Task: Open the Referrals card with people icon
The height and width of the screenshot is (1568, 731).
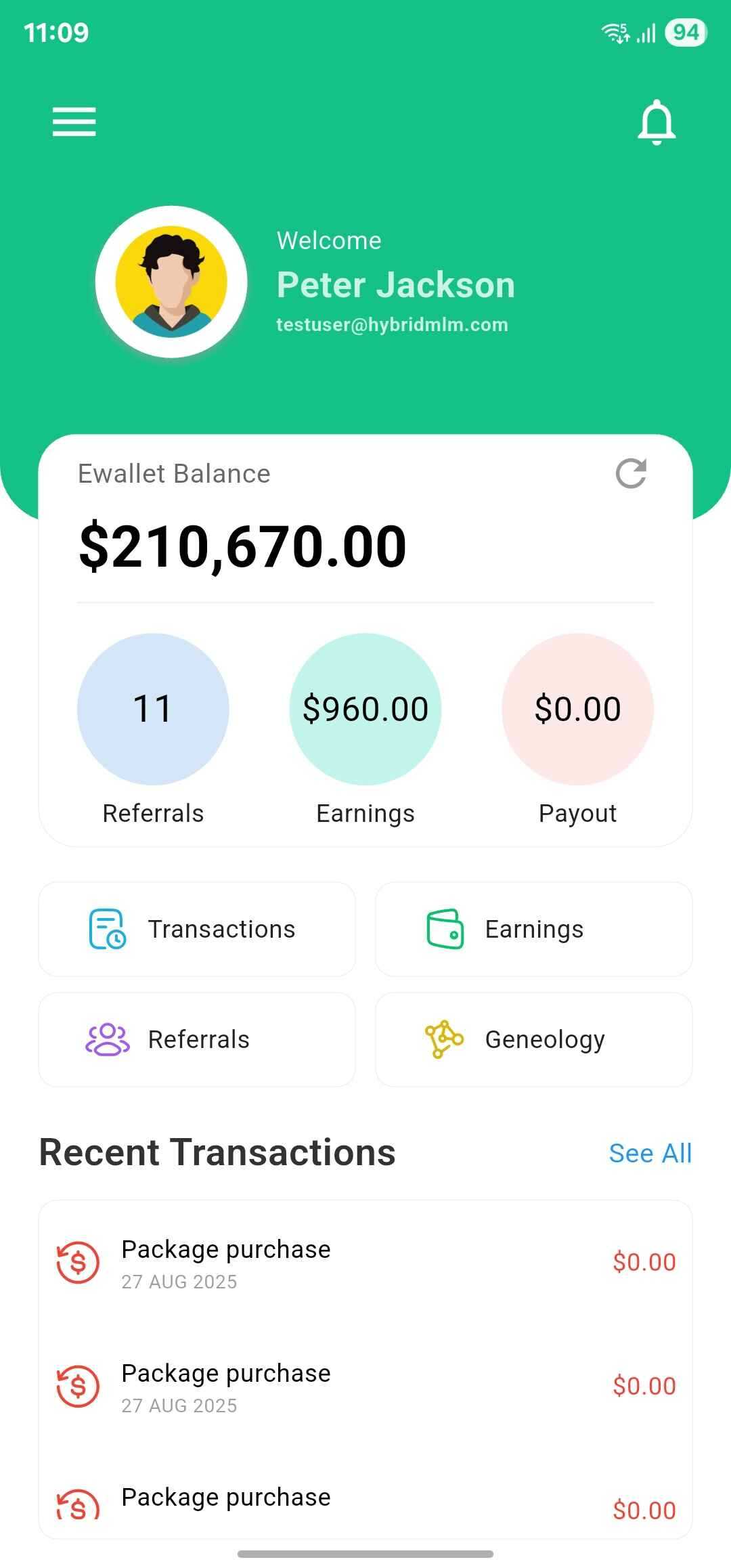Action: coord(197,1039)
